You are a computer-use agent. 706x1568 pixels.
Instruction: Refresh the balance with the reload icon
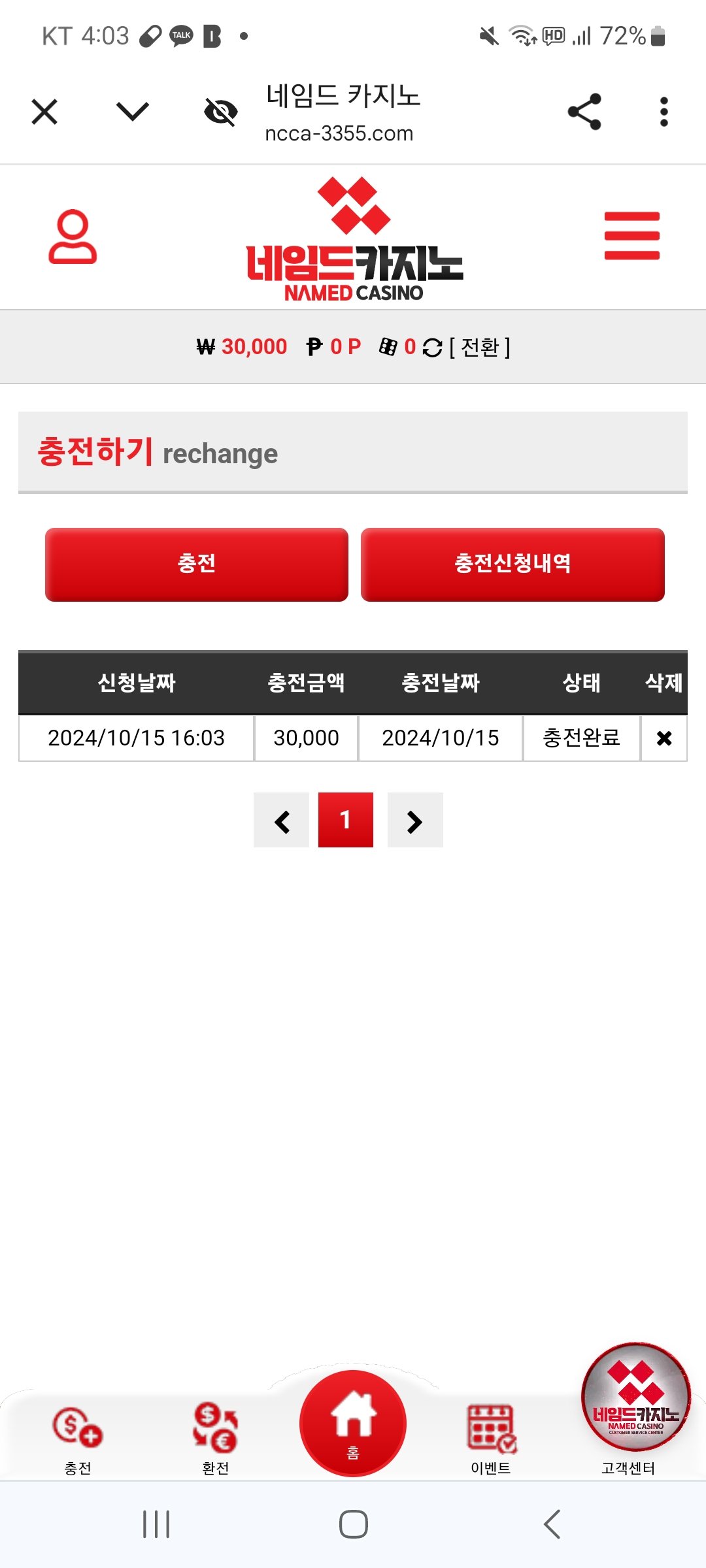point(432,348)
